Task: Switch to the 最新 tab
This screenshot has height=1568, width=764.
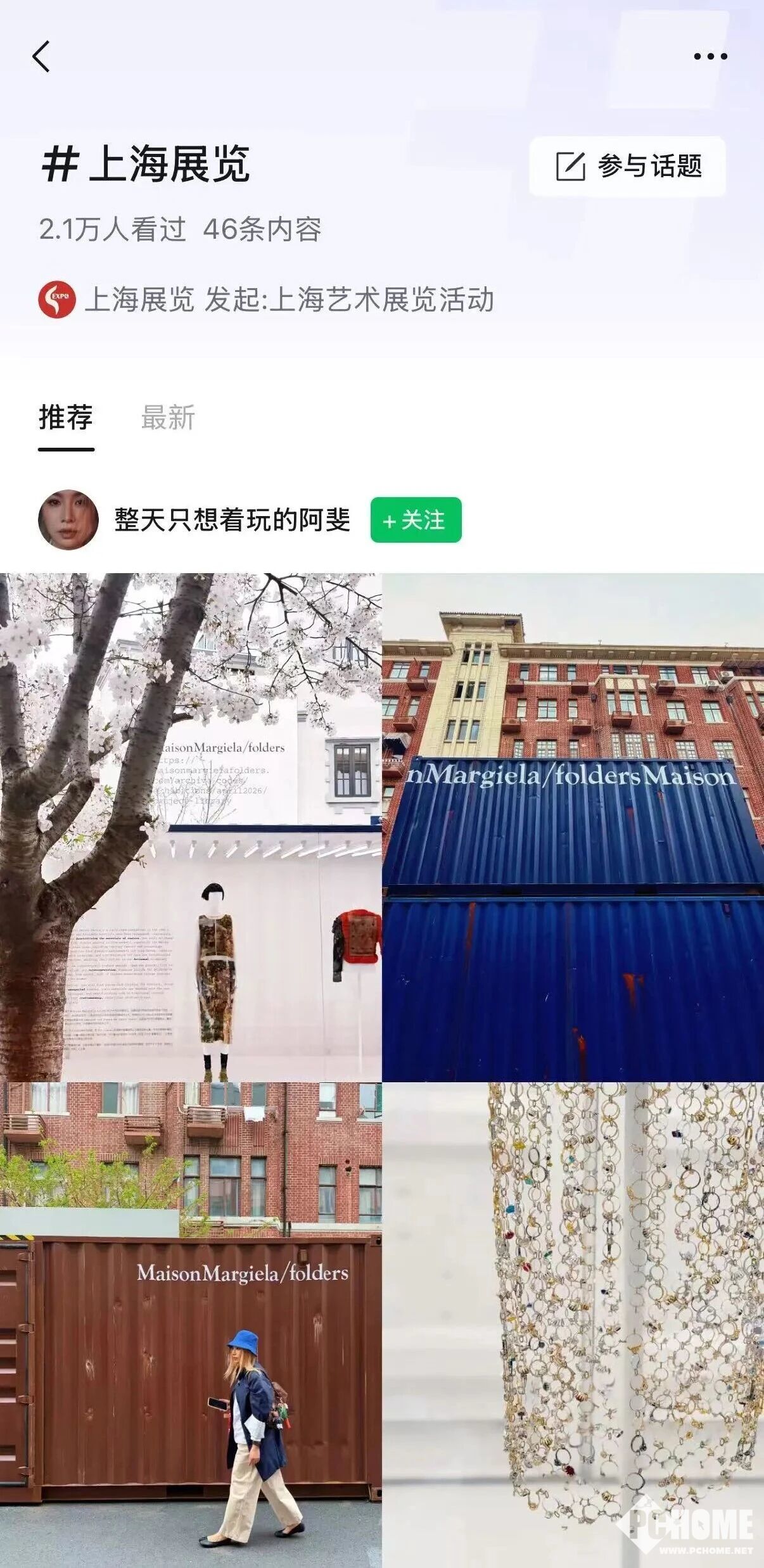Action: [167, 418]
